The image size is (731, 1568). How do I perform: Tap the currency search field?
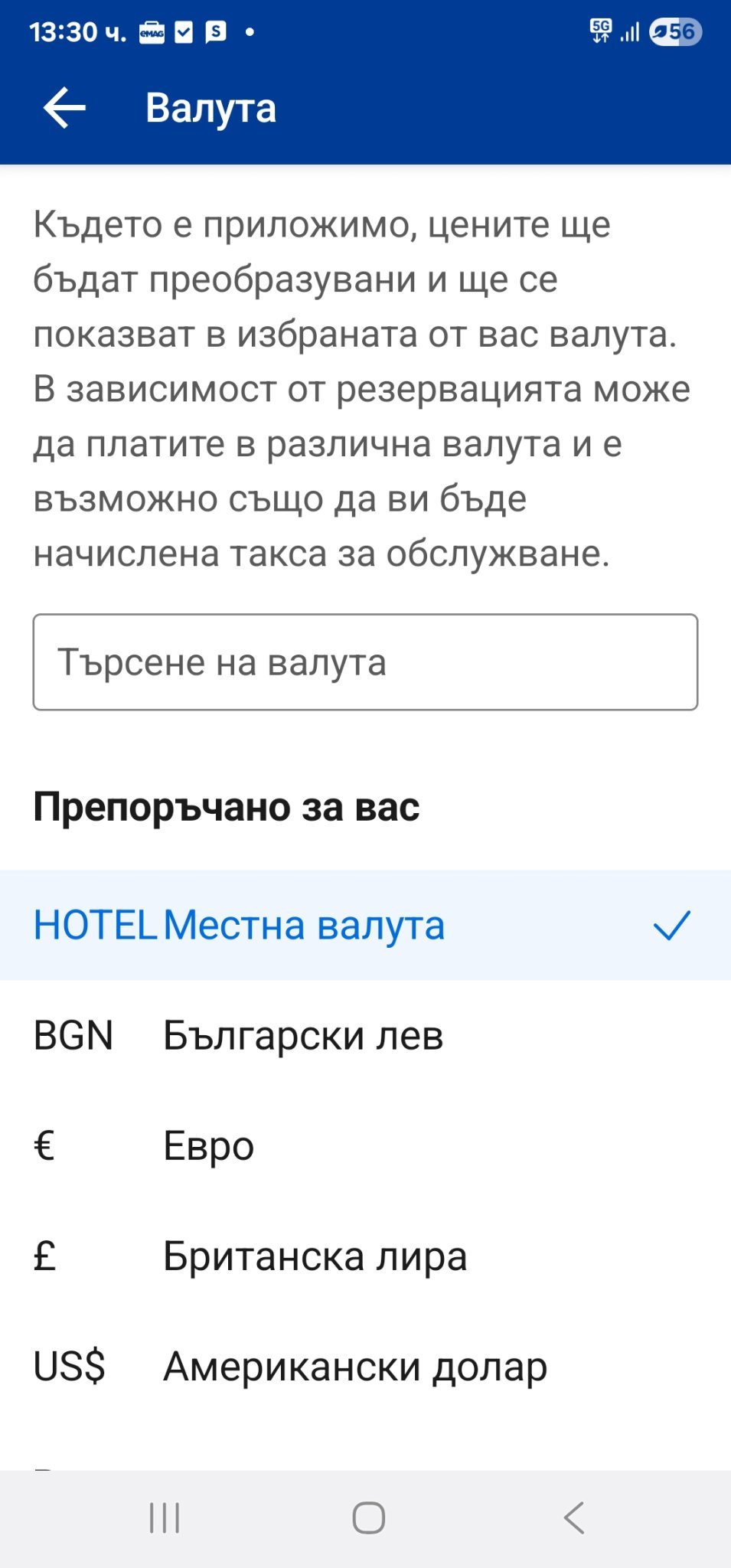click(x=365, y=662)
